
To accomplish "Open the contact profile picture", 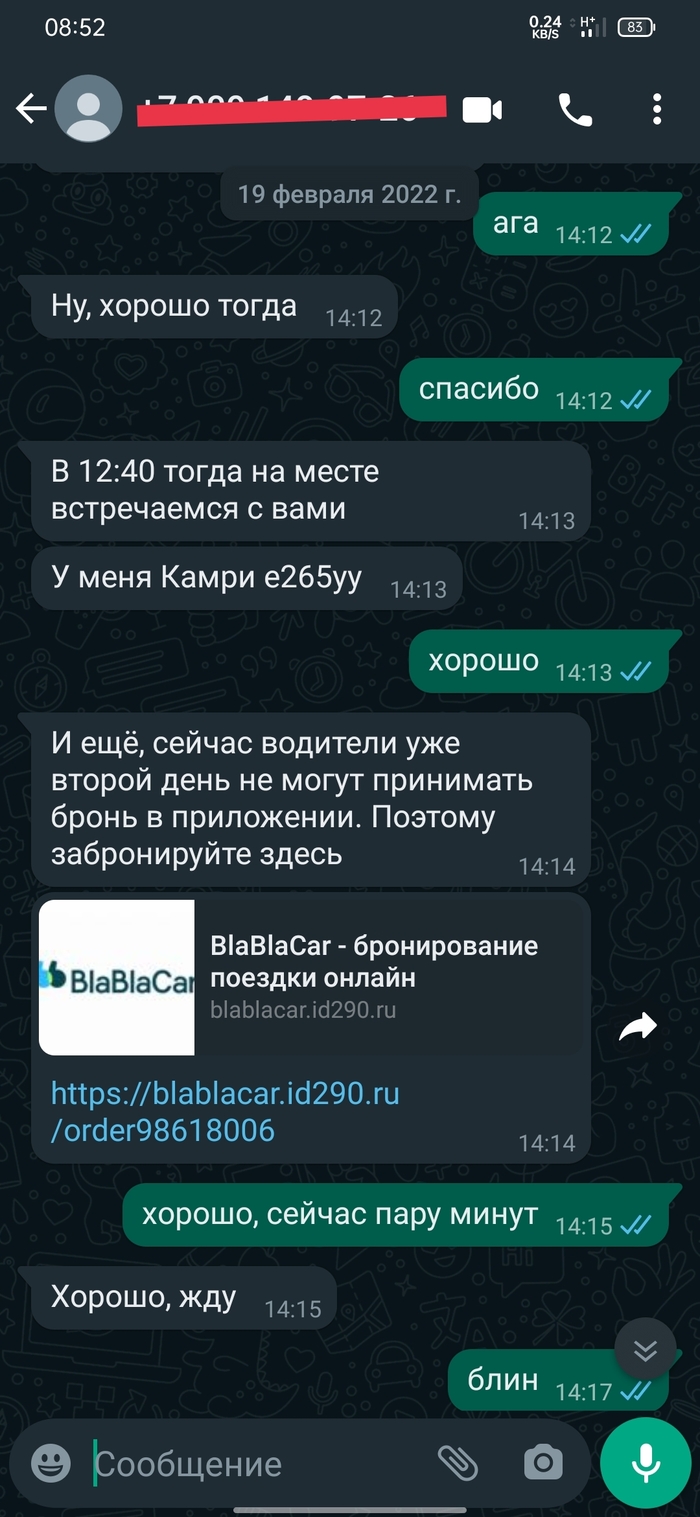I will tap(88, 110).
